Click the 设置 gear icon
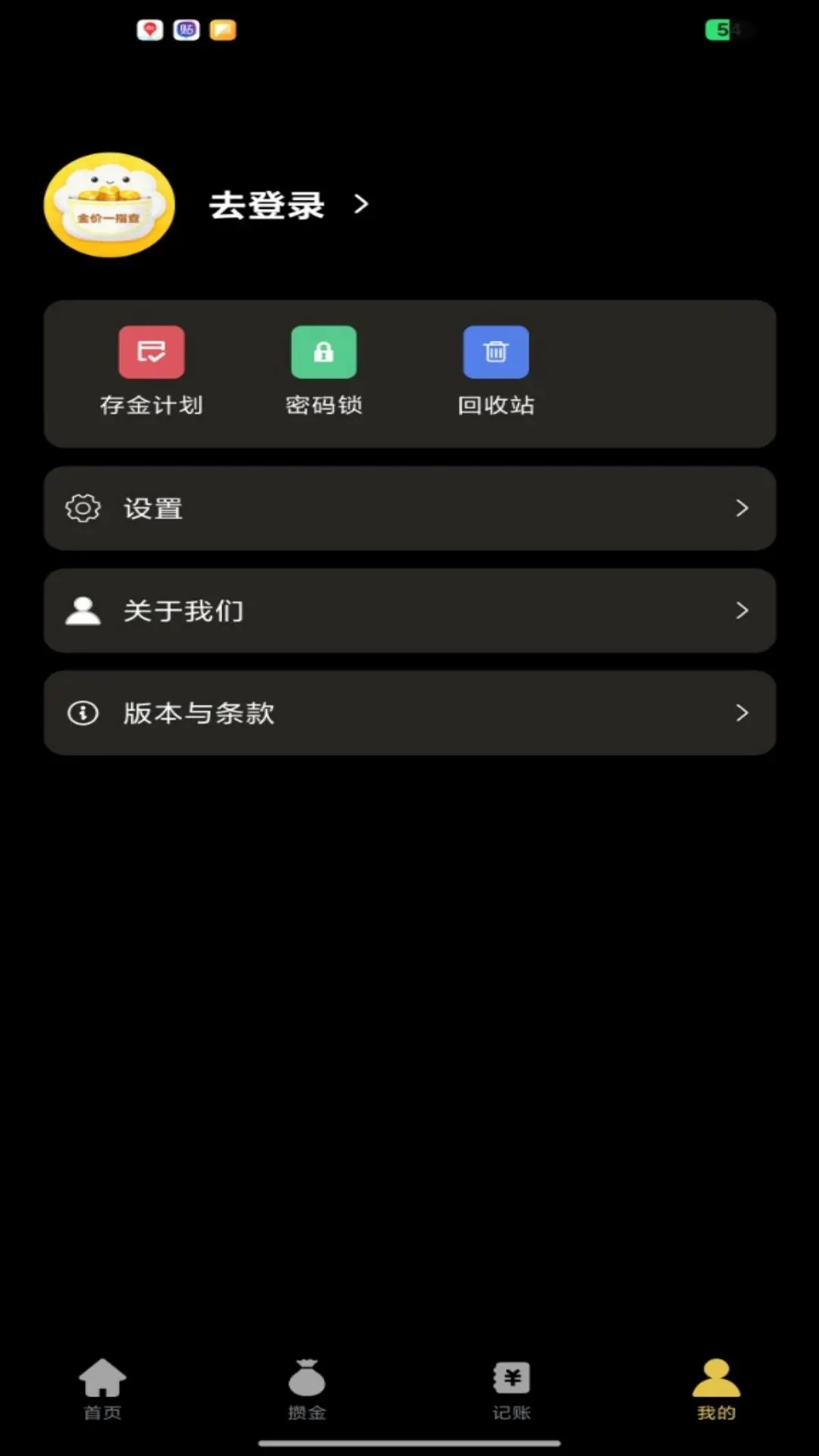Screen dimensions: 819x1456 83,508
